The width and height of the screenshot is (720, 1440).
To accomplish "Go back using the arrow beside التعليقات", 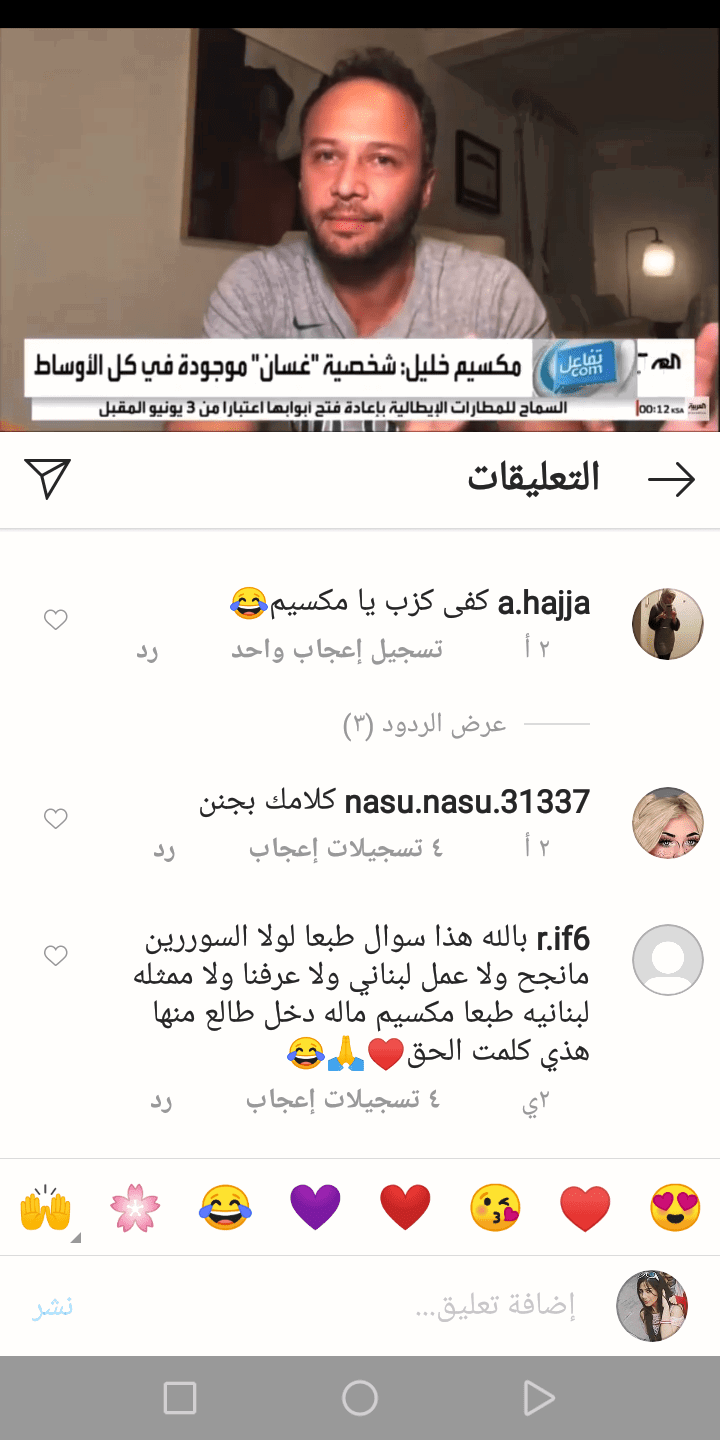I will [x=671, y=480].
